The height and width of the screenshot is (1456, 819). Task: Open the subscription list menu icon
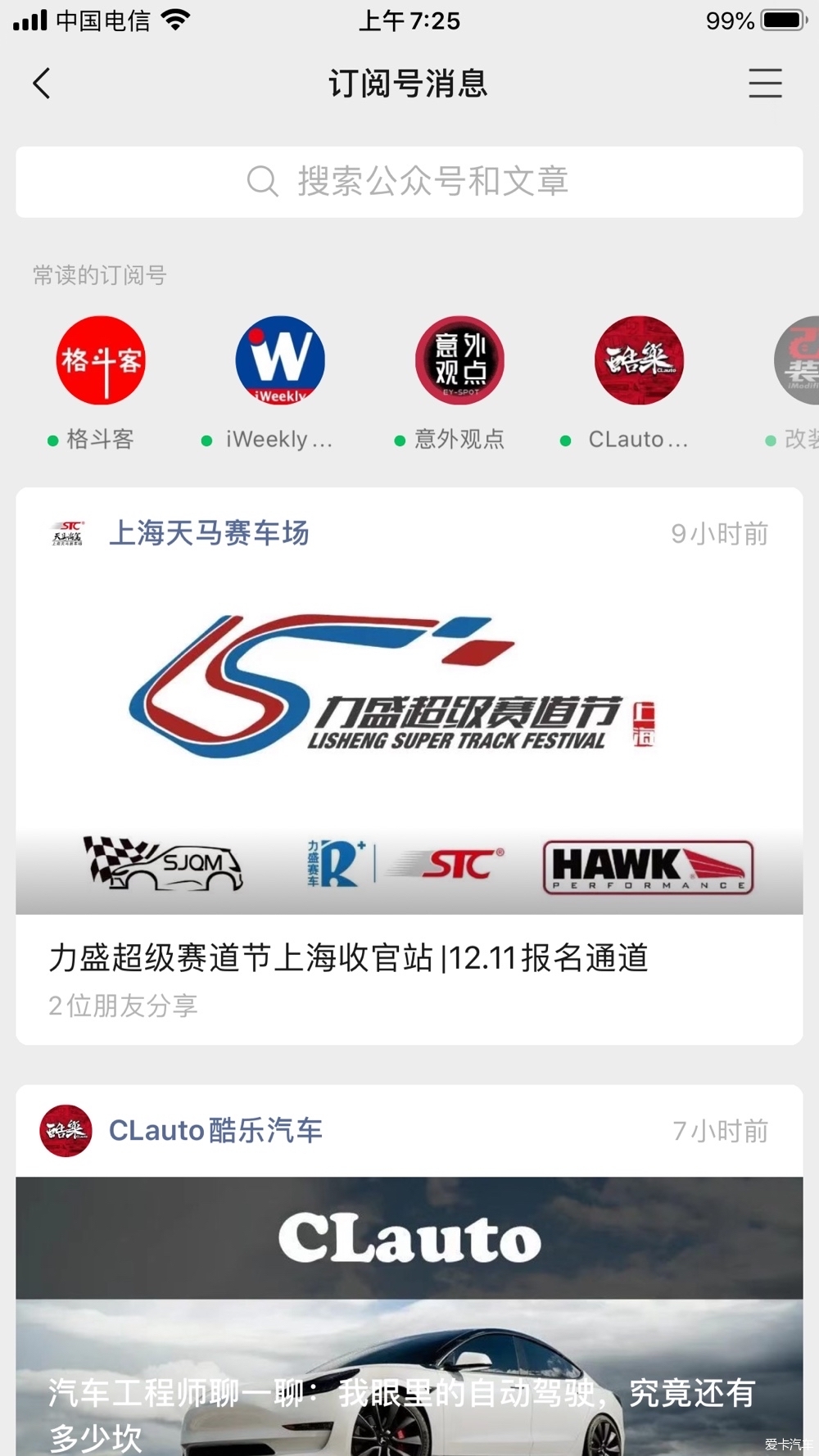(x=765, y=84)
